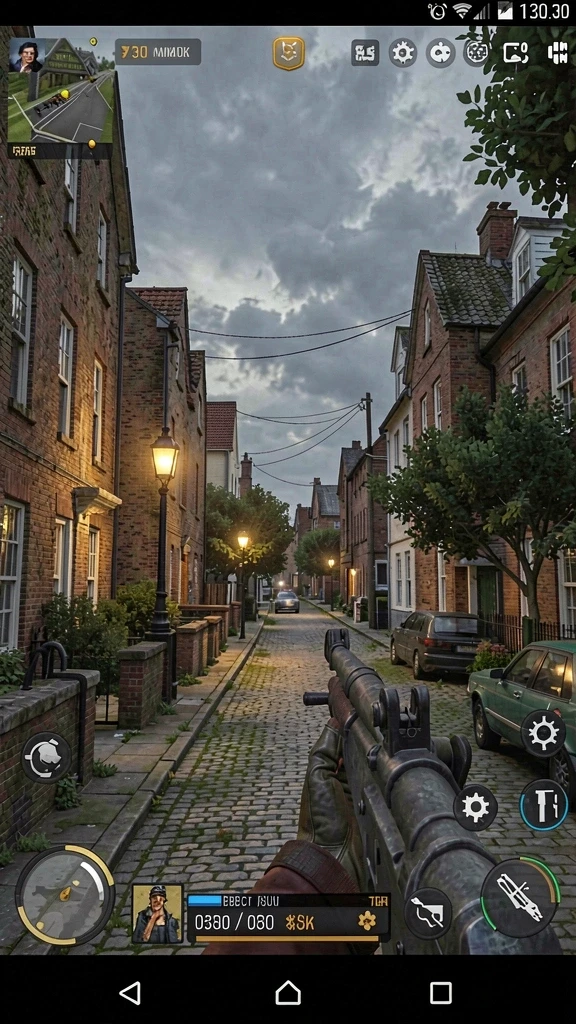Tap the circular dark button above the radar
This screenshot has width=576, height=1024.
(x=46, y=757)
